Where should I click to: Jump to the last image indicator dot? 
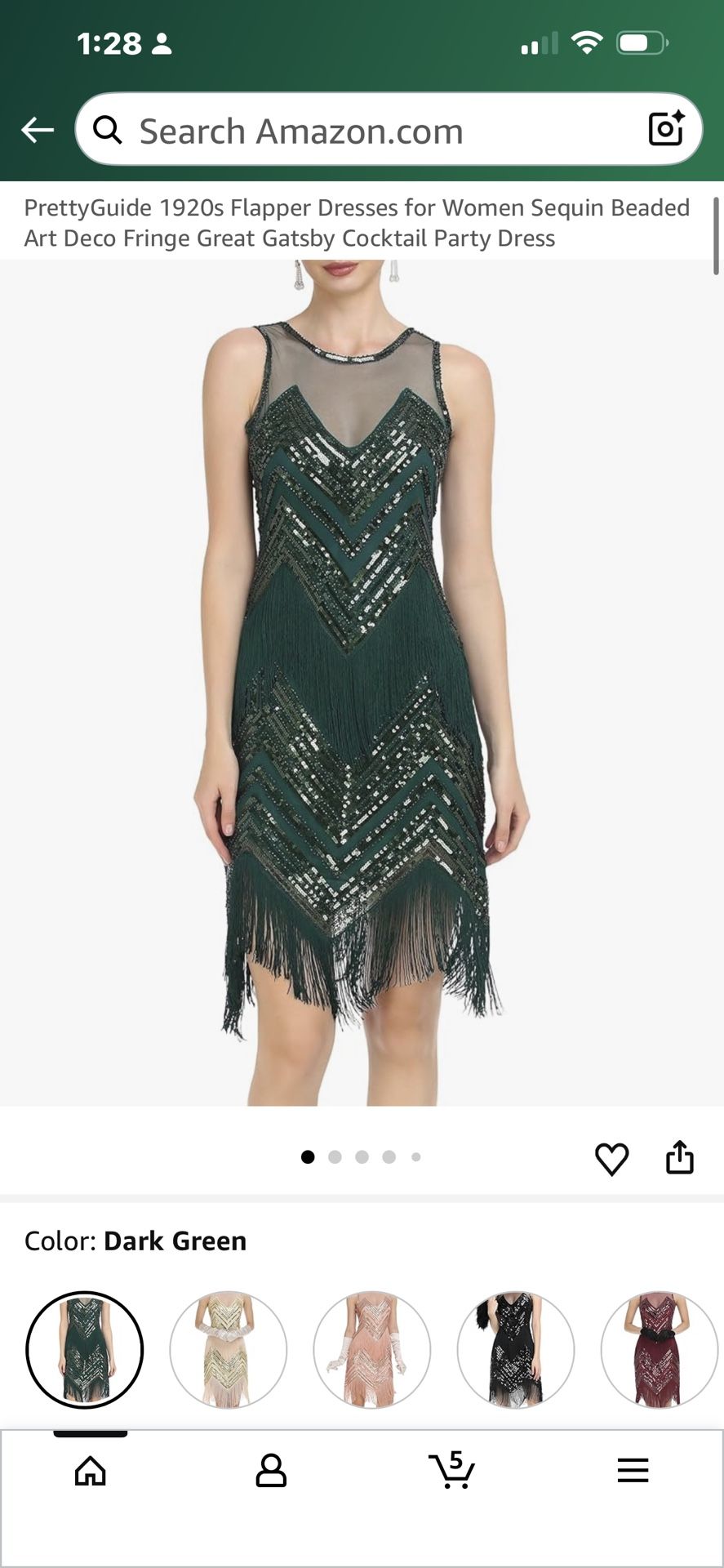tap(416, 1157)
